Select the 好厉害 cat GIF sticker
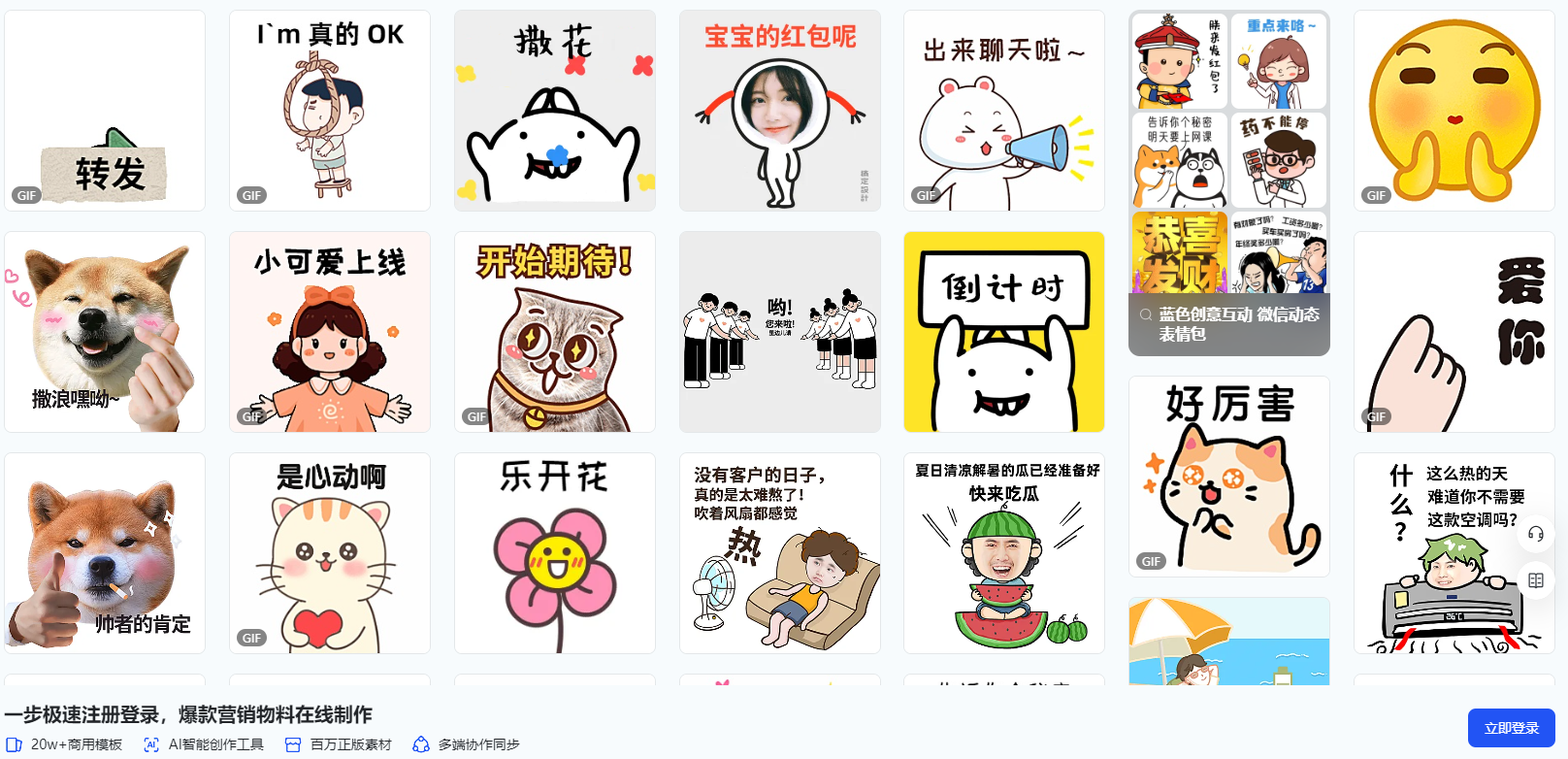 1229,477
